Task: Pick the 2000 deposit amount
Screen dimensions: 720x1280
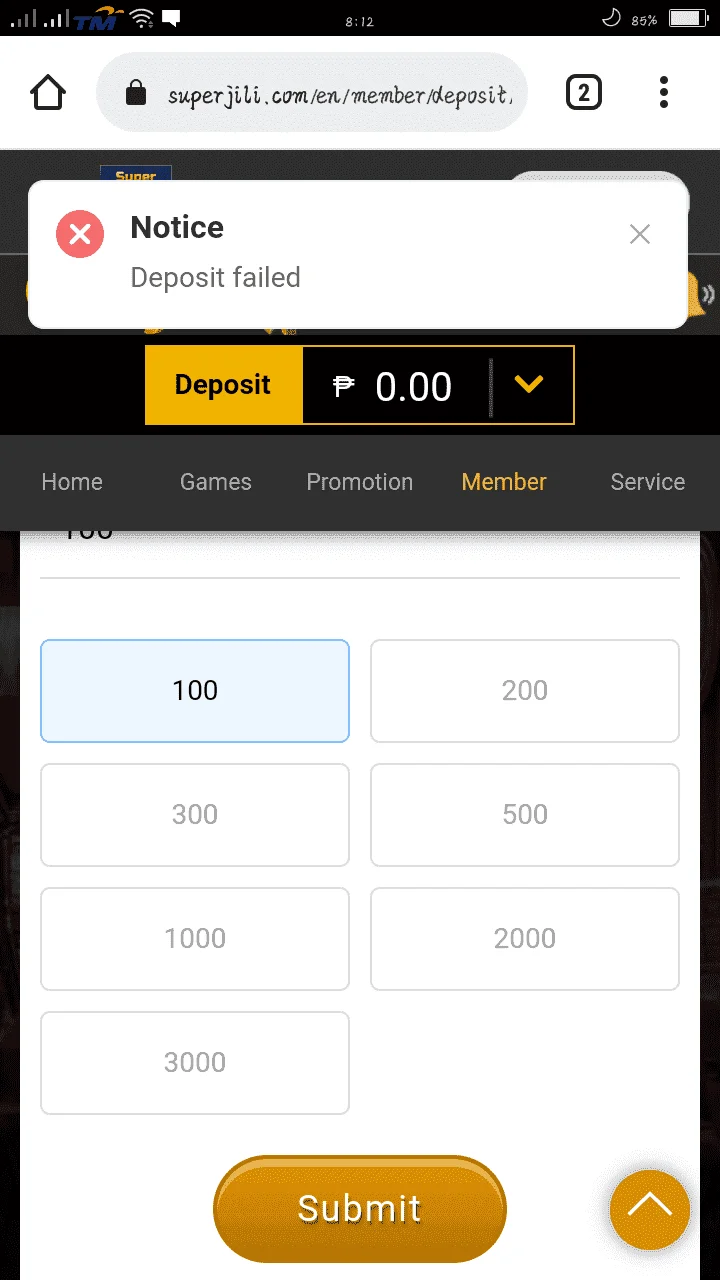Action: click(x=525, y=939)
